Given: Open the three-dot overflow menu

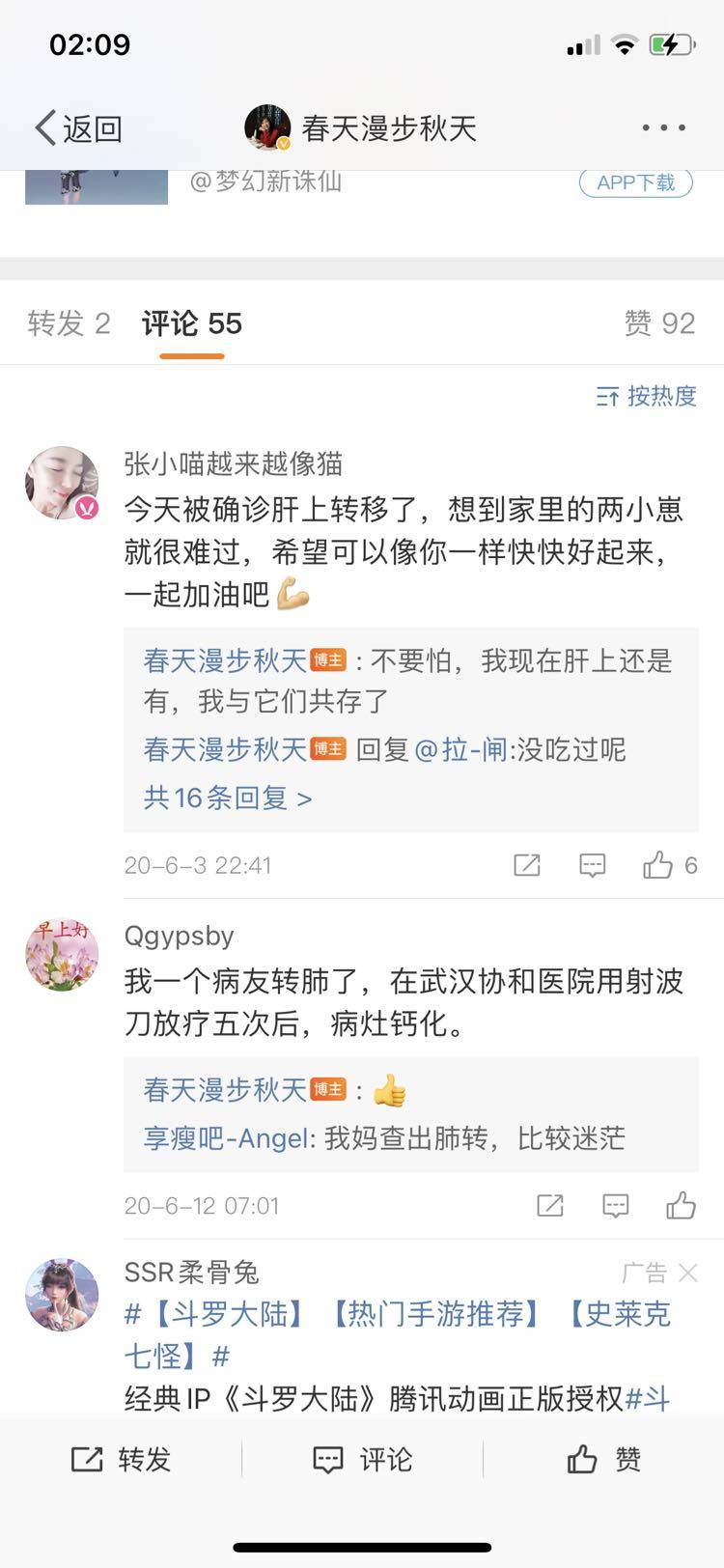Looking at the screenshot, I should (x=663, y=127).
